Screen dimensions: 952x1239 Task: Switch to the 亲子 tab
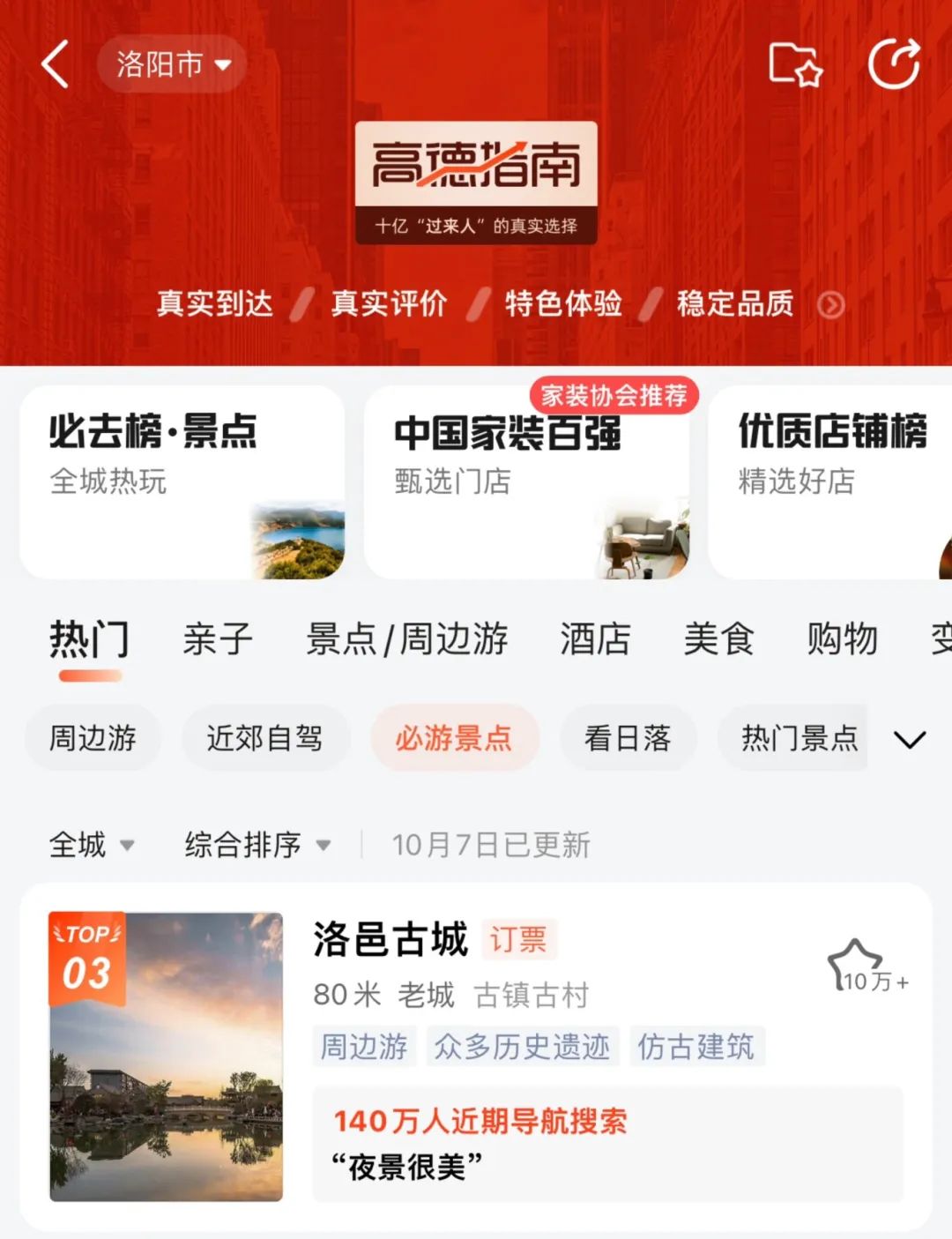pyautogui.click(x=218, y=638)
